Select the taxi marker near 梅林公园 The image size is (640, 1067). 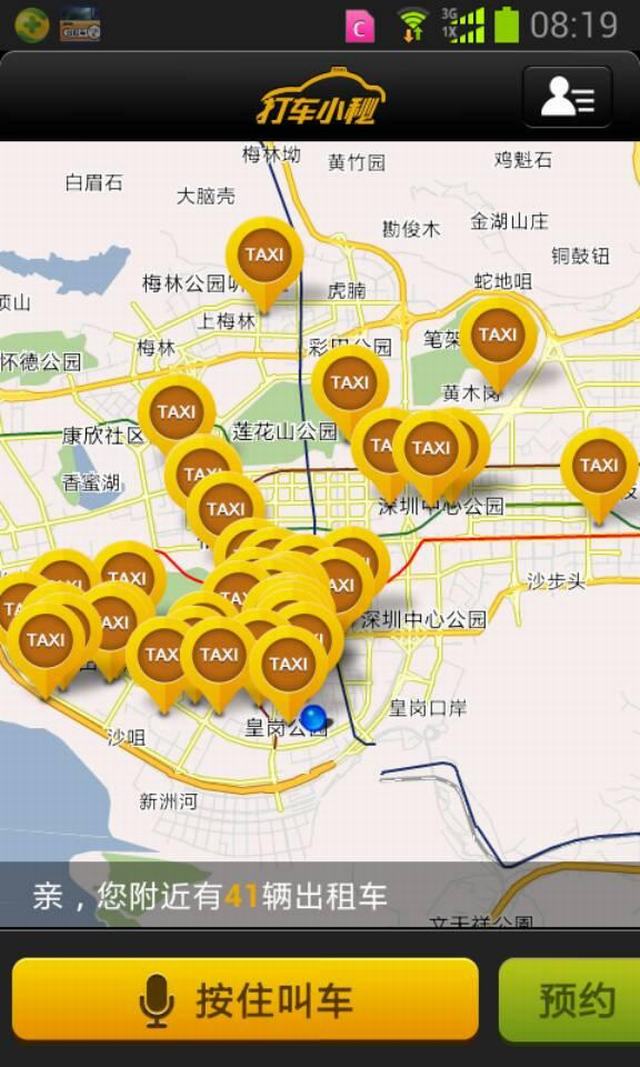tap(264, 257)
